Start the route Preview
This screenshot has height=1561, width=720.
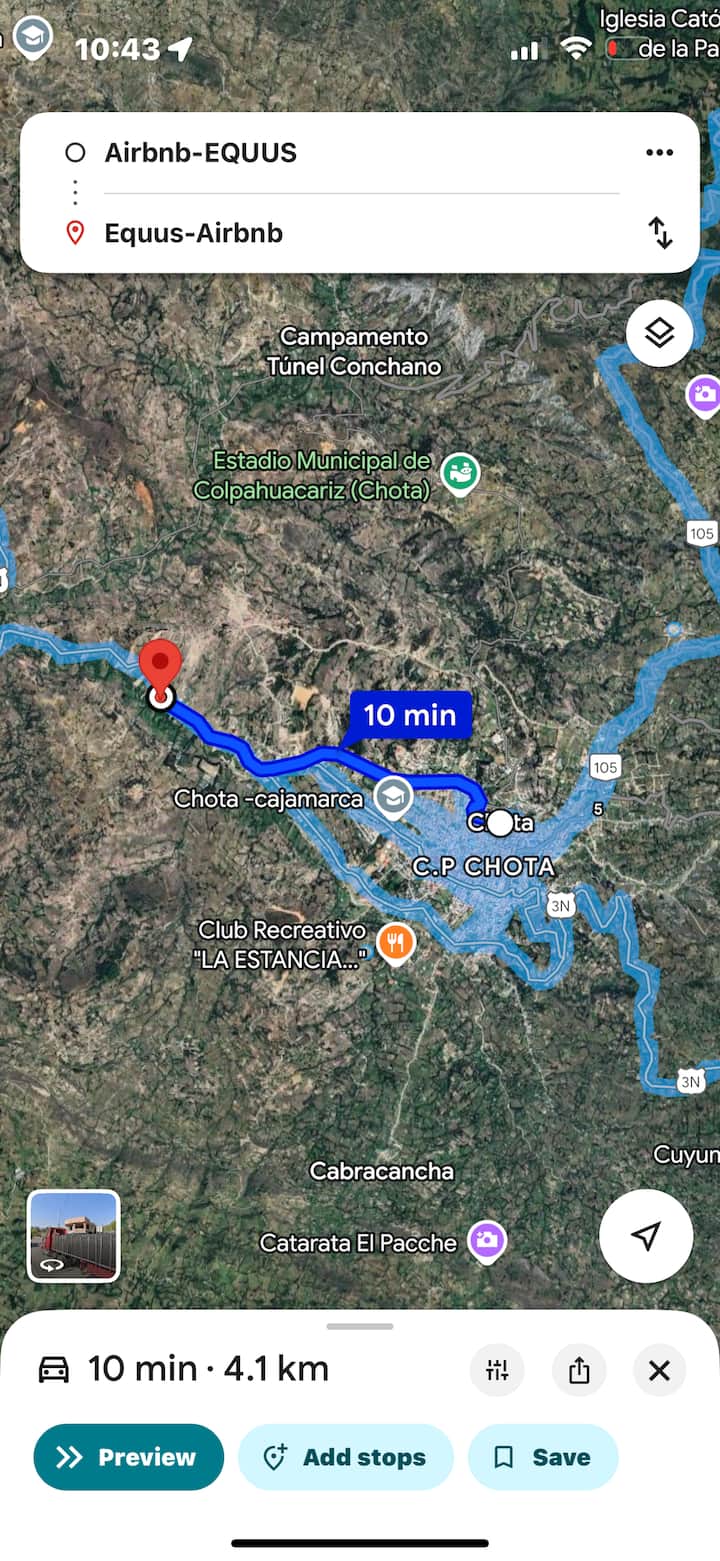[x=128, y=1457]
